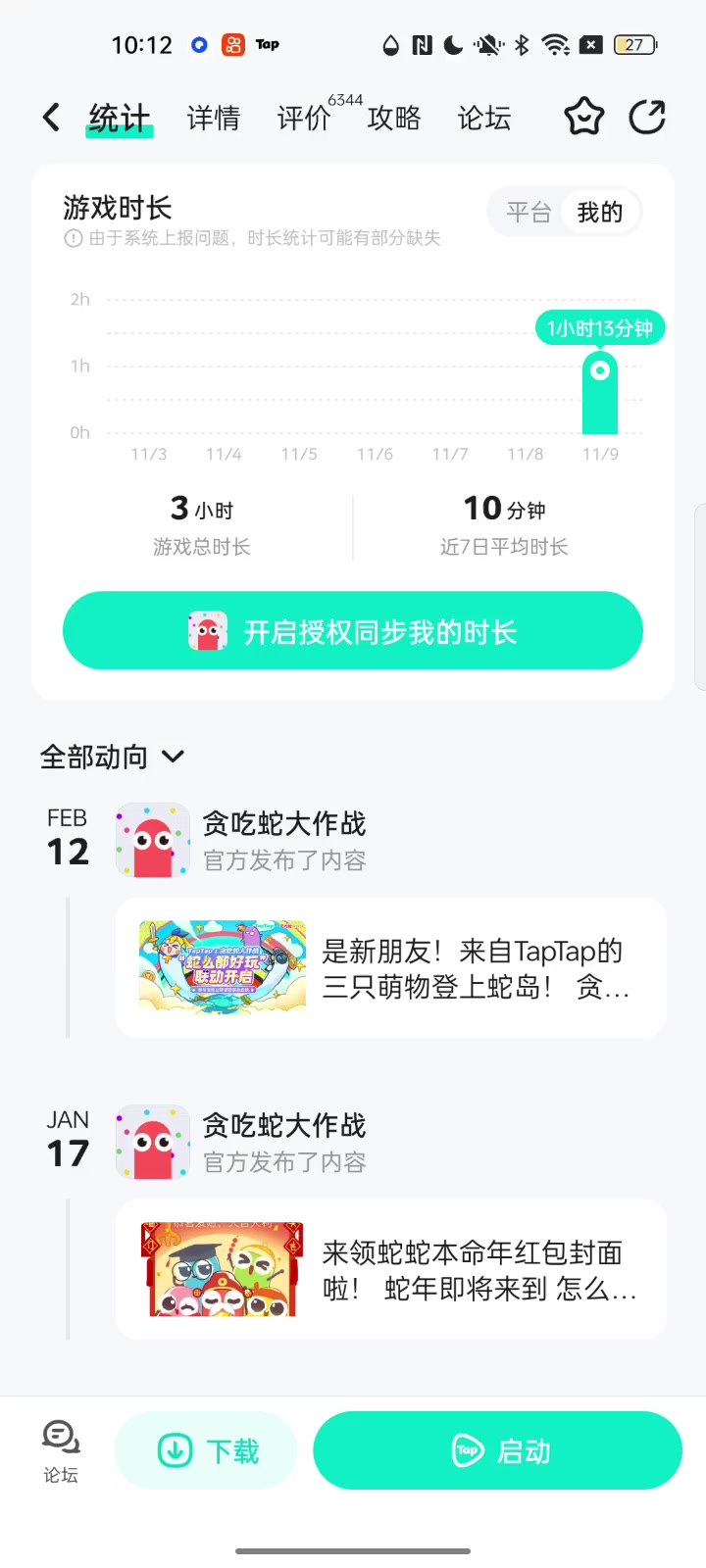Share this game page
Screen dimensions: 706x1568
[647, 118]
